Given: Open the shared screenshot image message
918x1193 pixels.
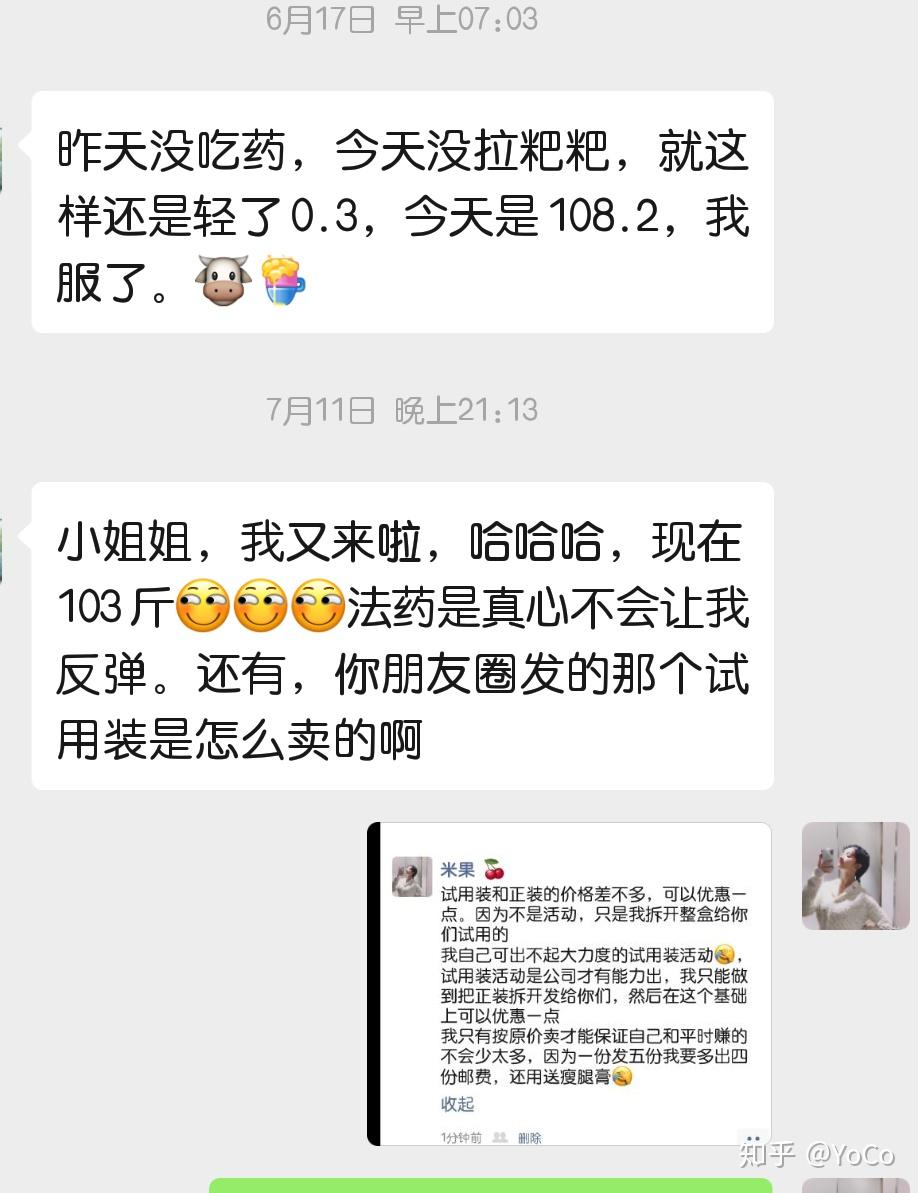Looking at the screenshot, I should (x=569, y=983).
